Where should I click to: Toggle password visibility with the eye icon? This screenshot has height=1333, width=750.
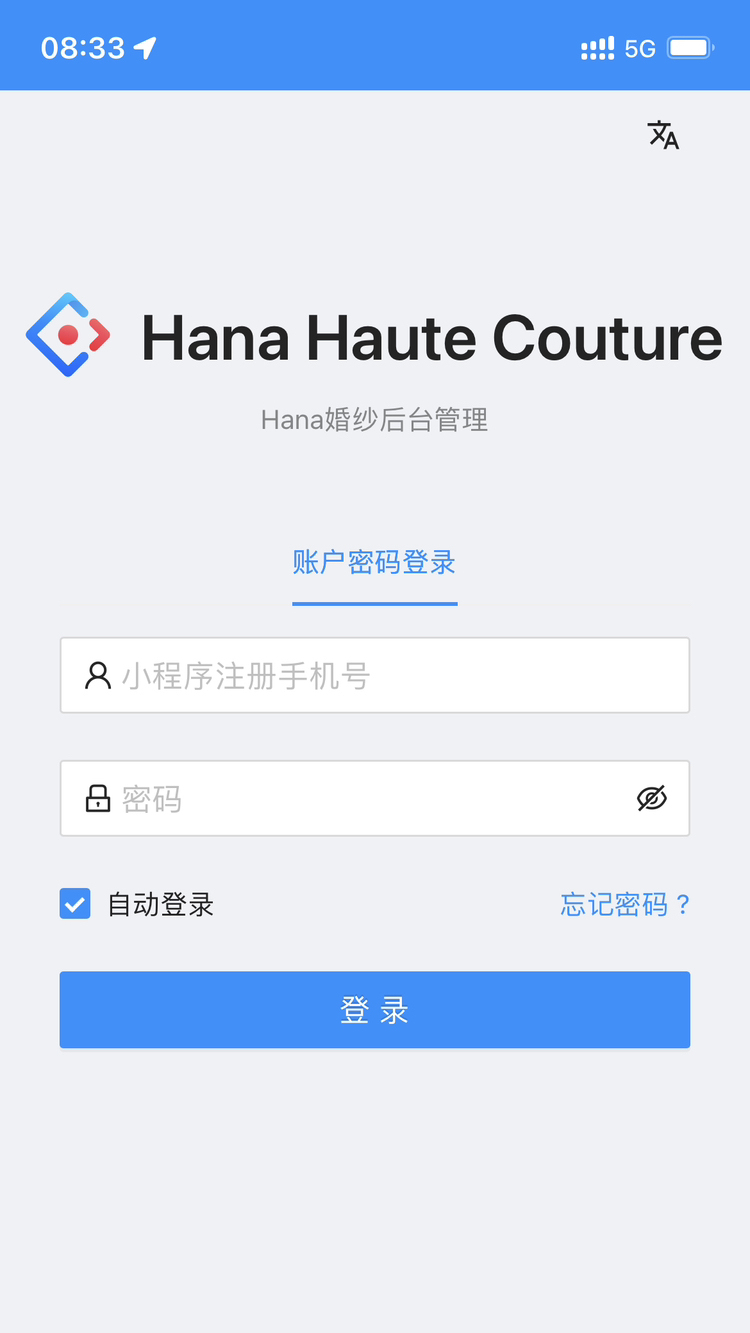(652, 799)
